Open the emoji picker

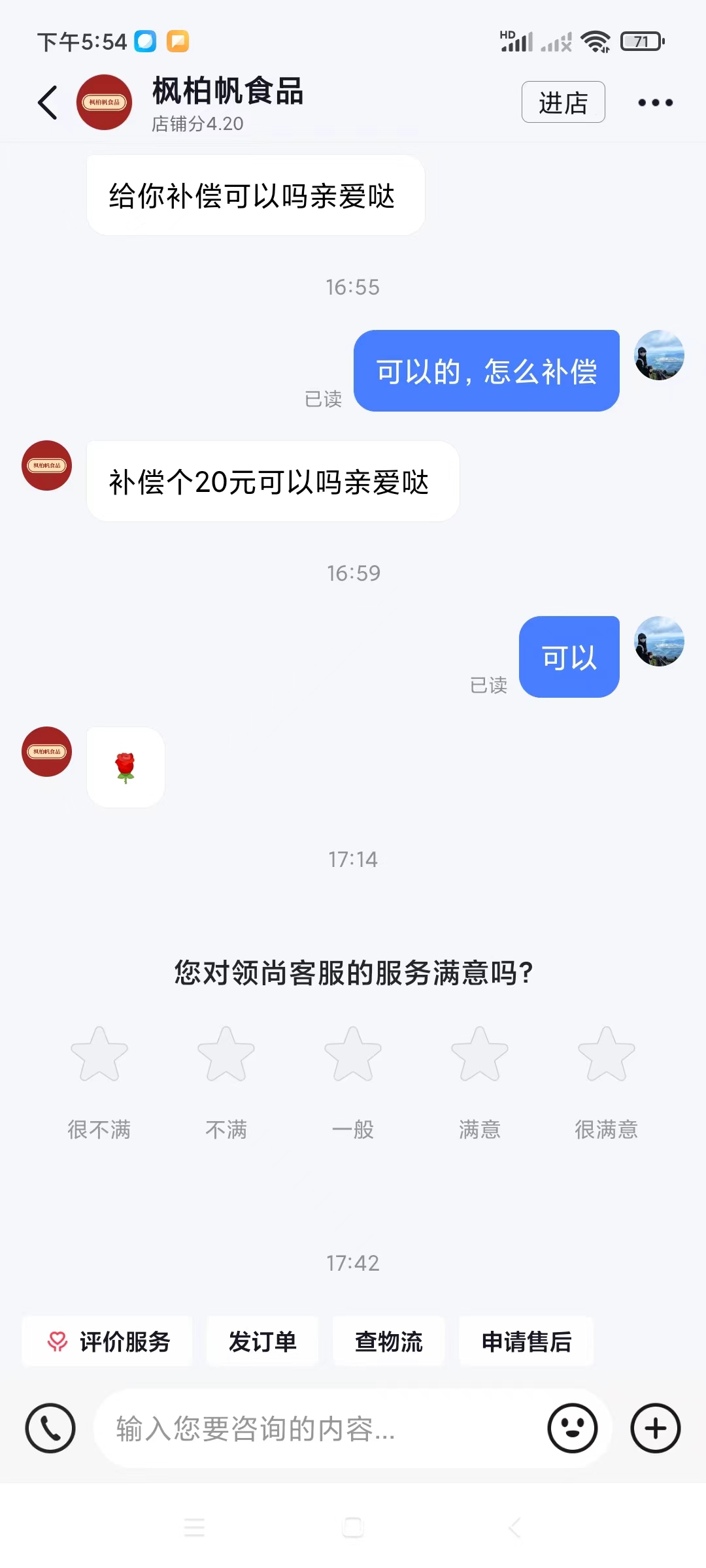click(572, 1428)
